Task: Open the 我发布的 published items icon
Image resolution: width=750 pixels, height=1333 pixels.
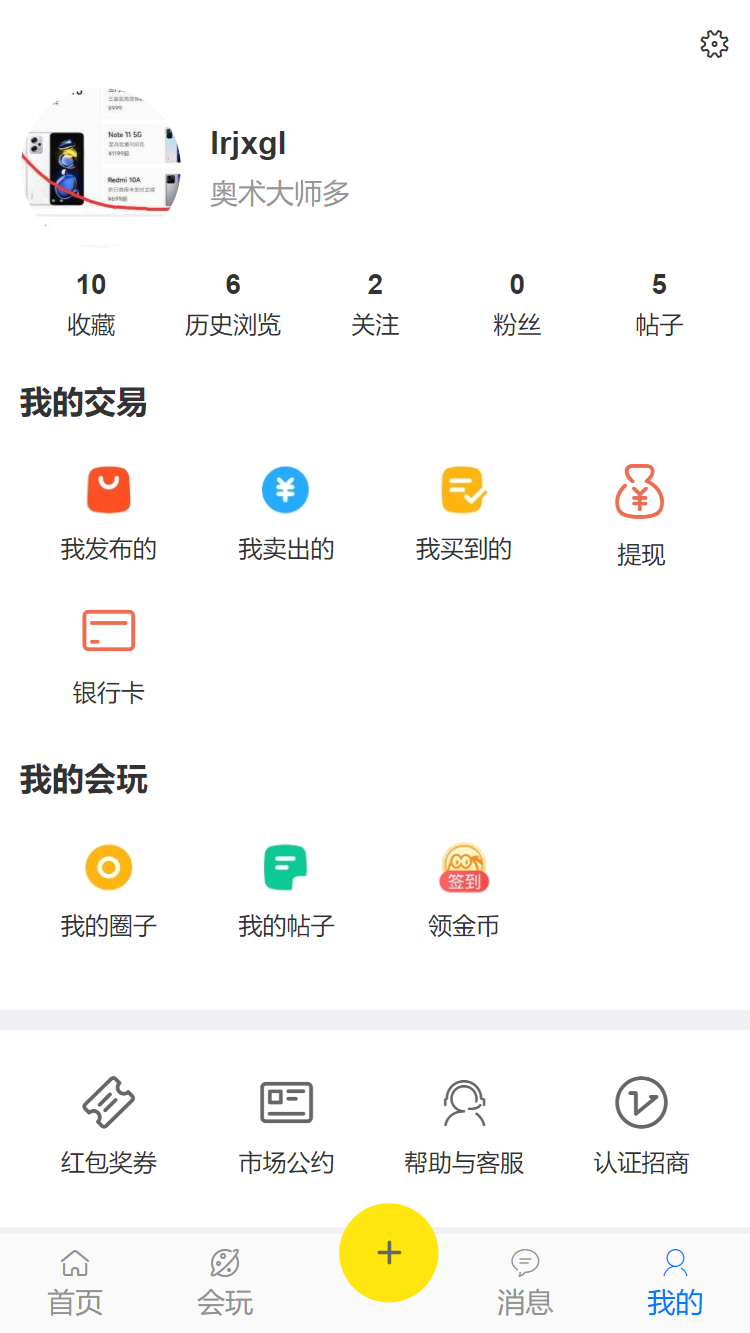Action: 108,491
